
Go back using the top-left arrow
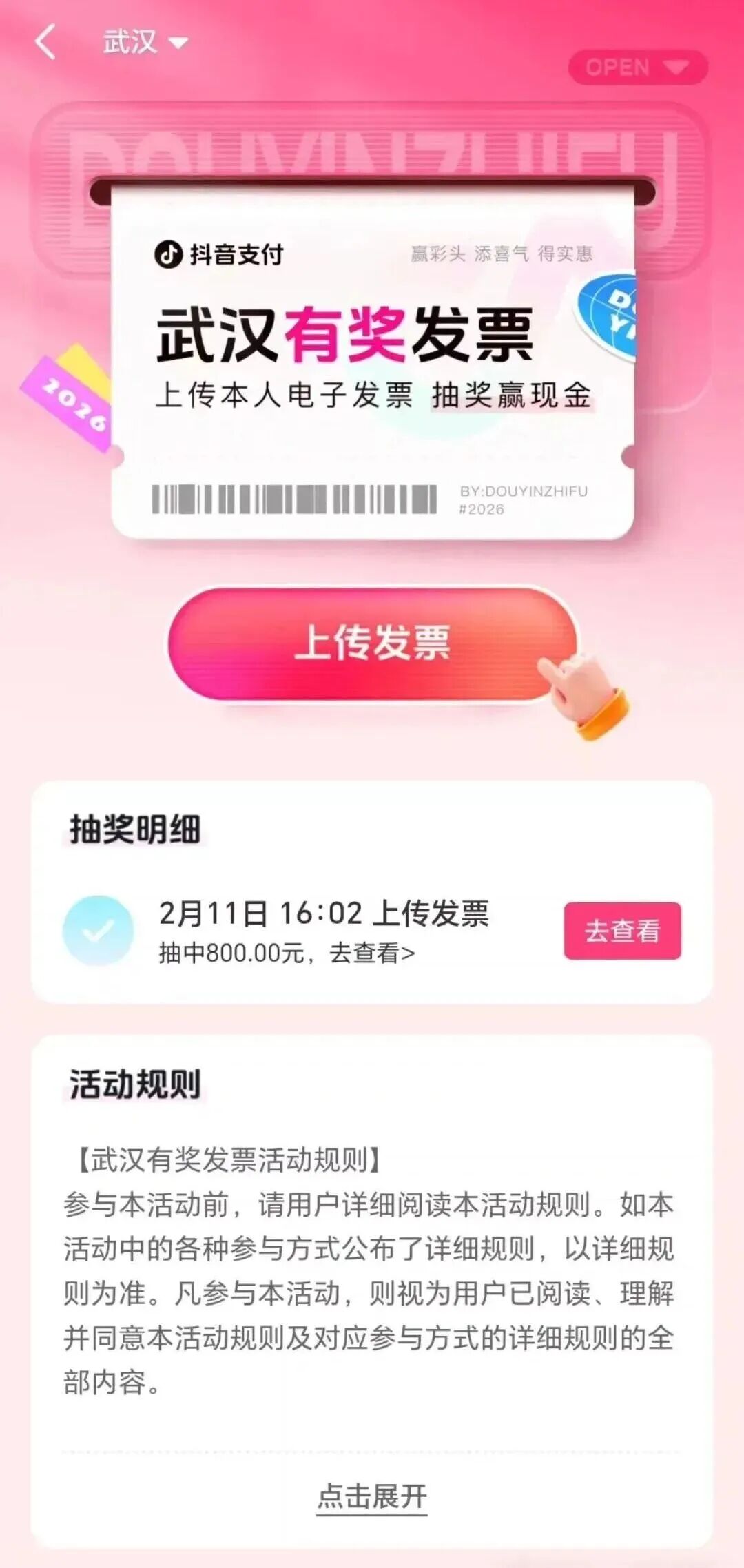point(45,42)
